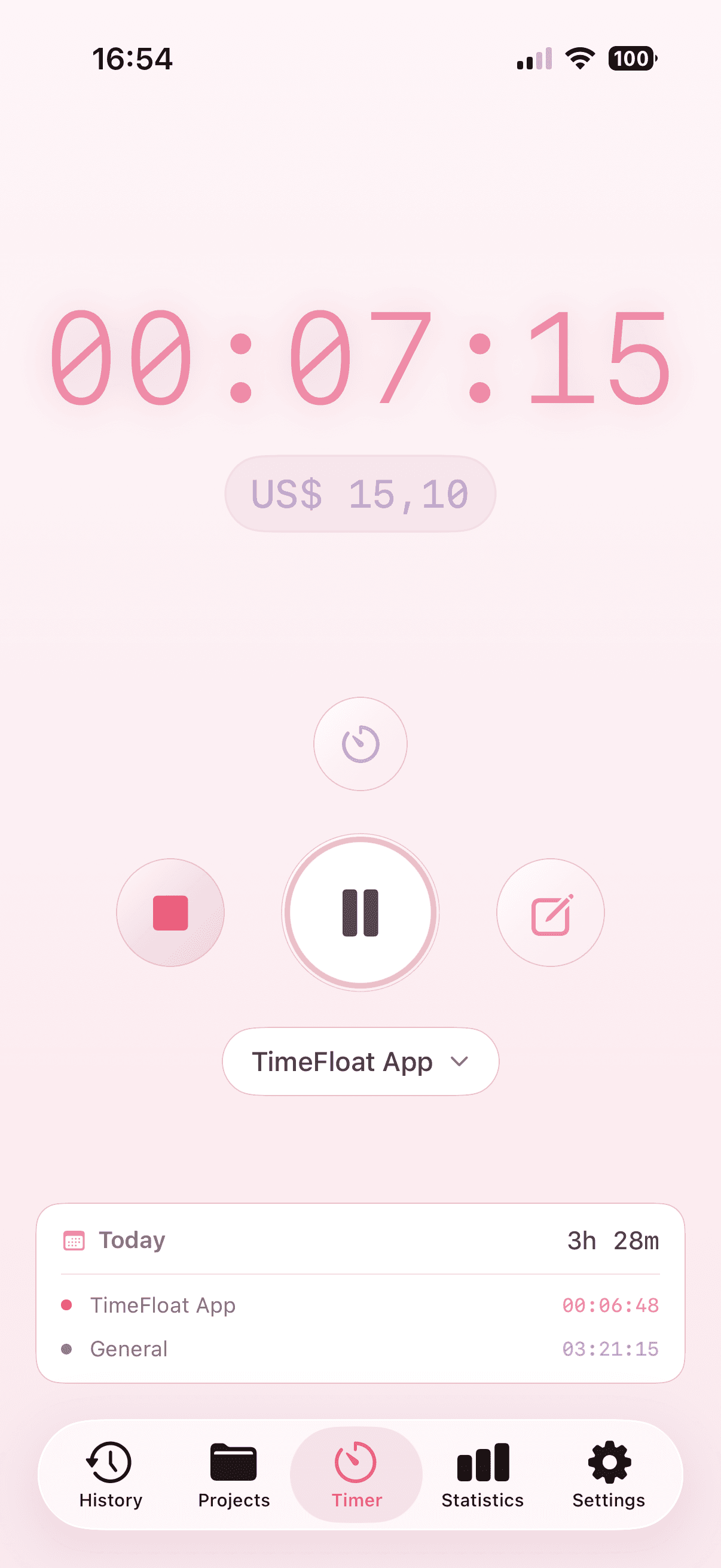Screen dimensions: 721x1568
Task: Open the earnings pill showing US$ 15,10
Action: coord(360,493)
